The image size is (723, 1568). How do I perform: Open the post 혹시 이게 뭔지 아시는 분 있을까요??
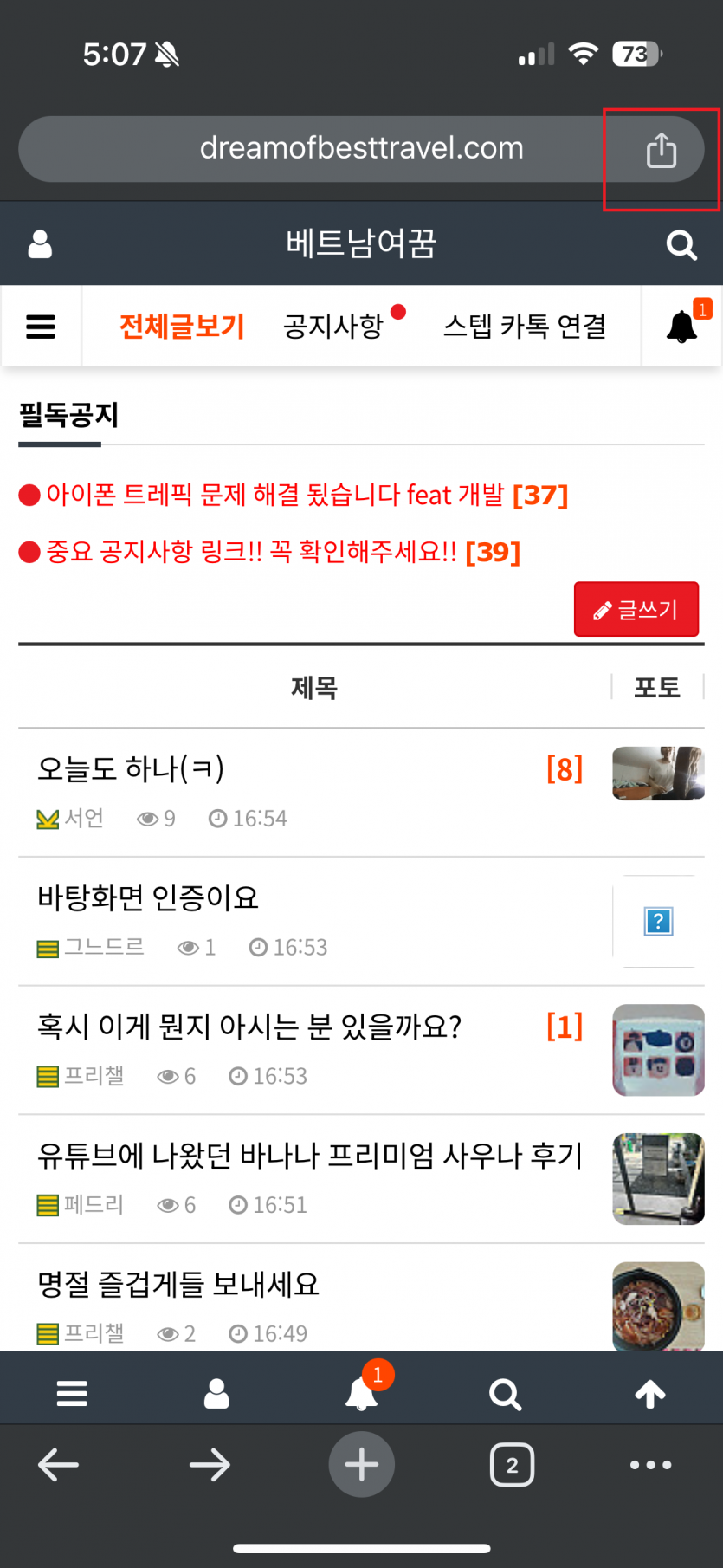point(249,1027)
